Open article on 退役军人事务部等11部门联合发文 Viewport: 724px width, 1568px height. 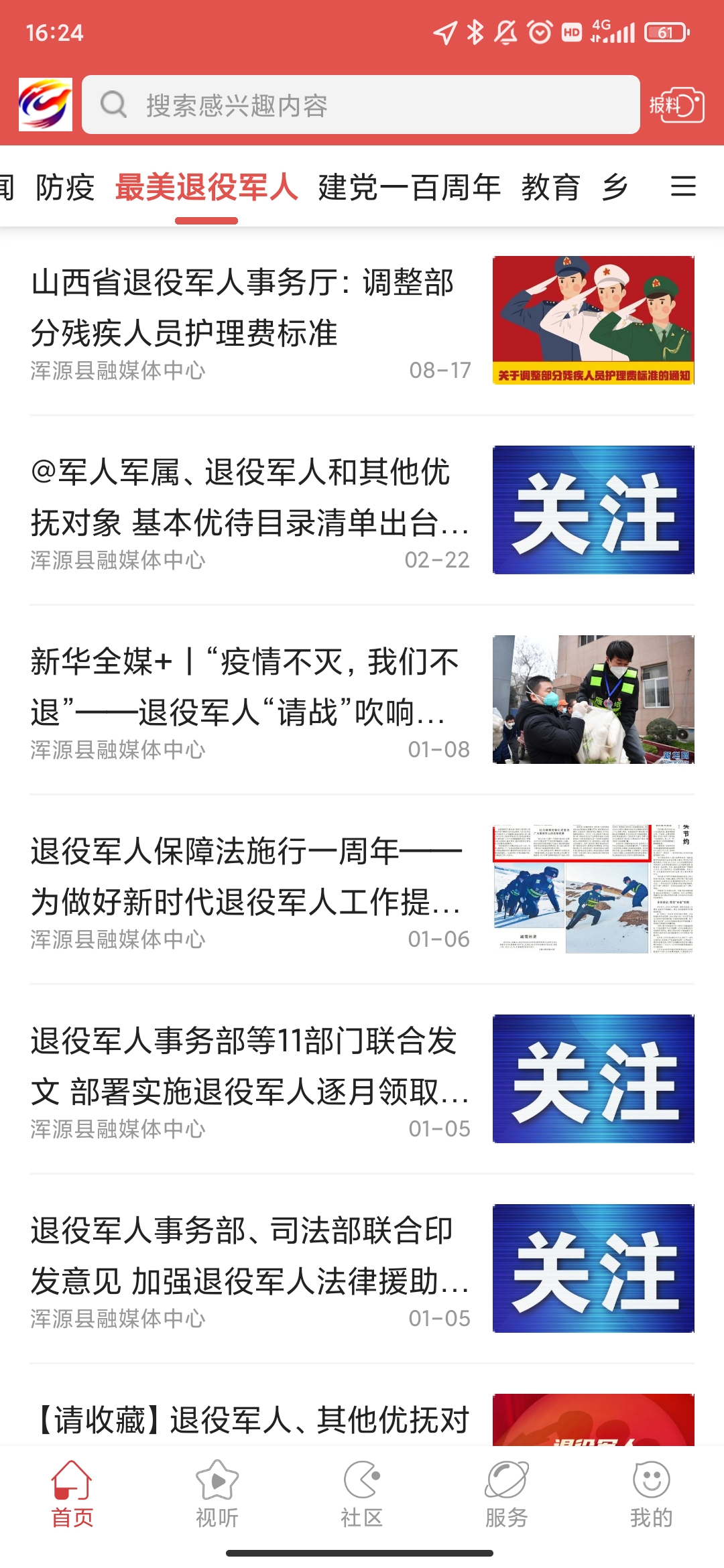[251, 1067]
